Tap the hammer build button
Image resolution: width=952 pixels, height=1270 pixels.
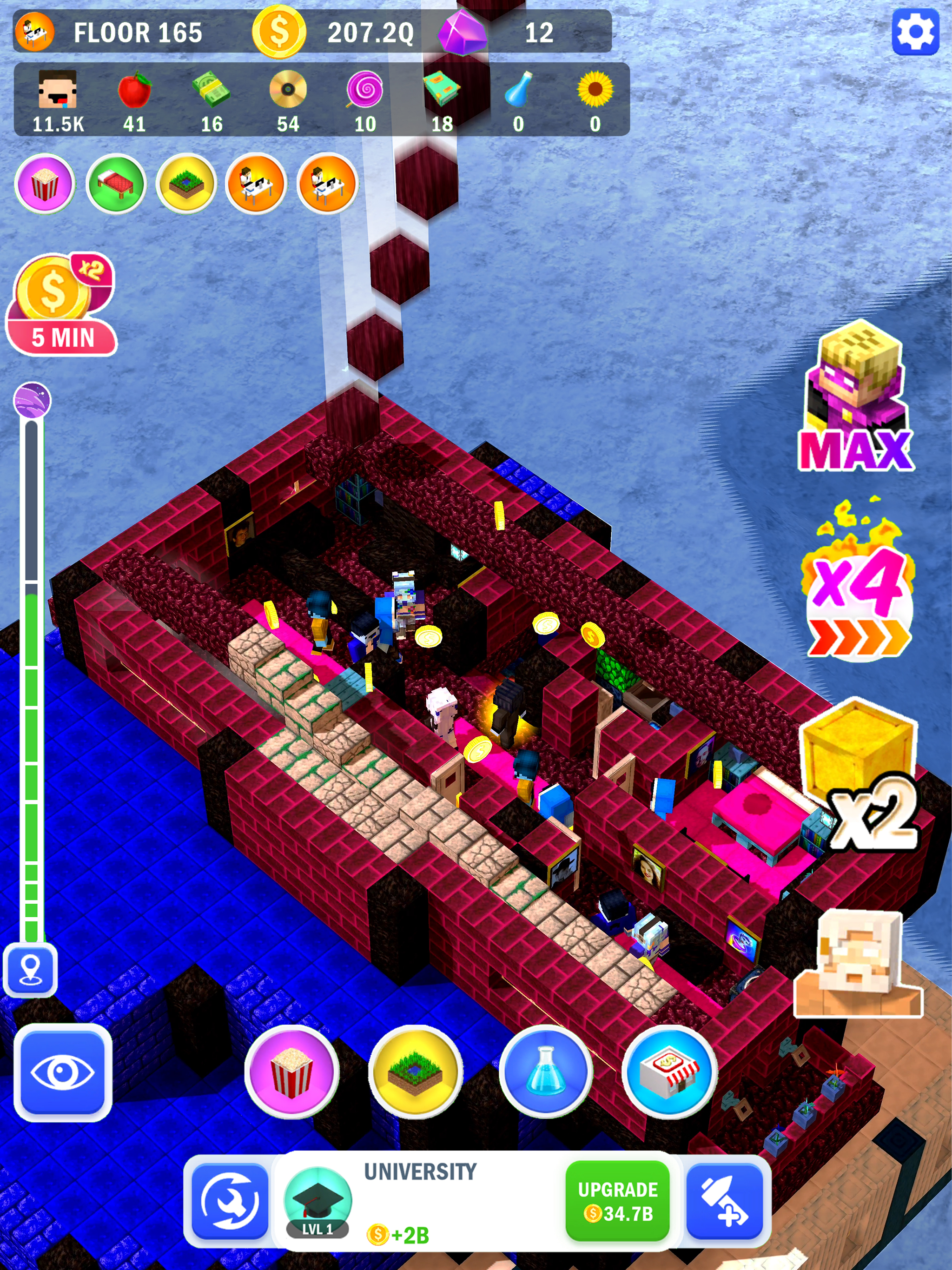click(x=725, y=1201)
